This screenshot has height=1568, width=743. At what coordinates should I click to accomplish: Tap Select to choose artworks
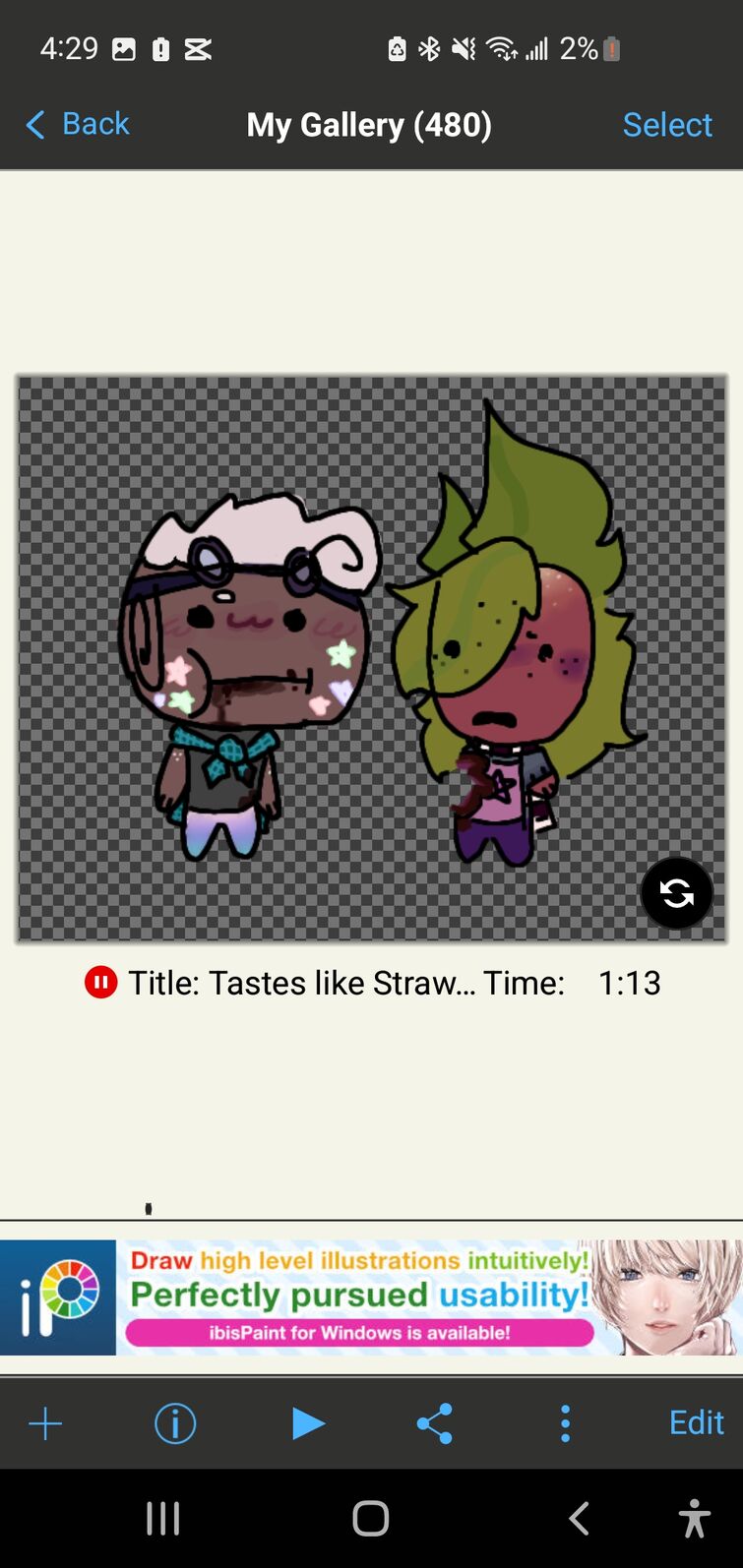(666, 125)
